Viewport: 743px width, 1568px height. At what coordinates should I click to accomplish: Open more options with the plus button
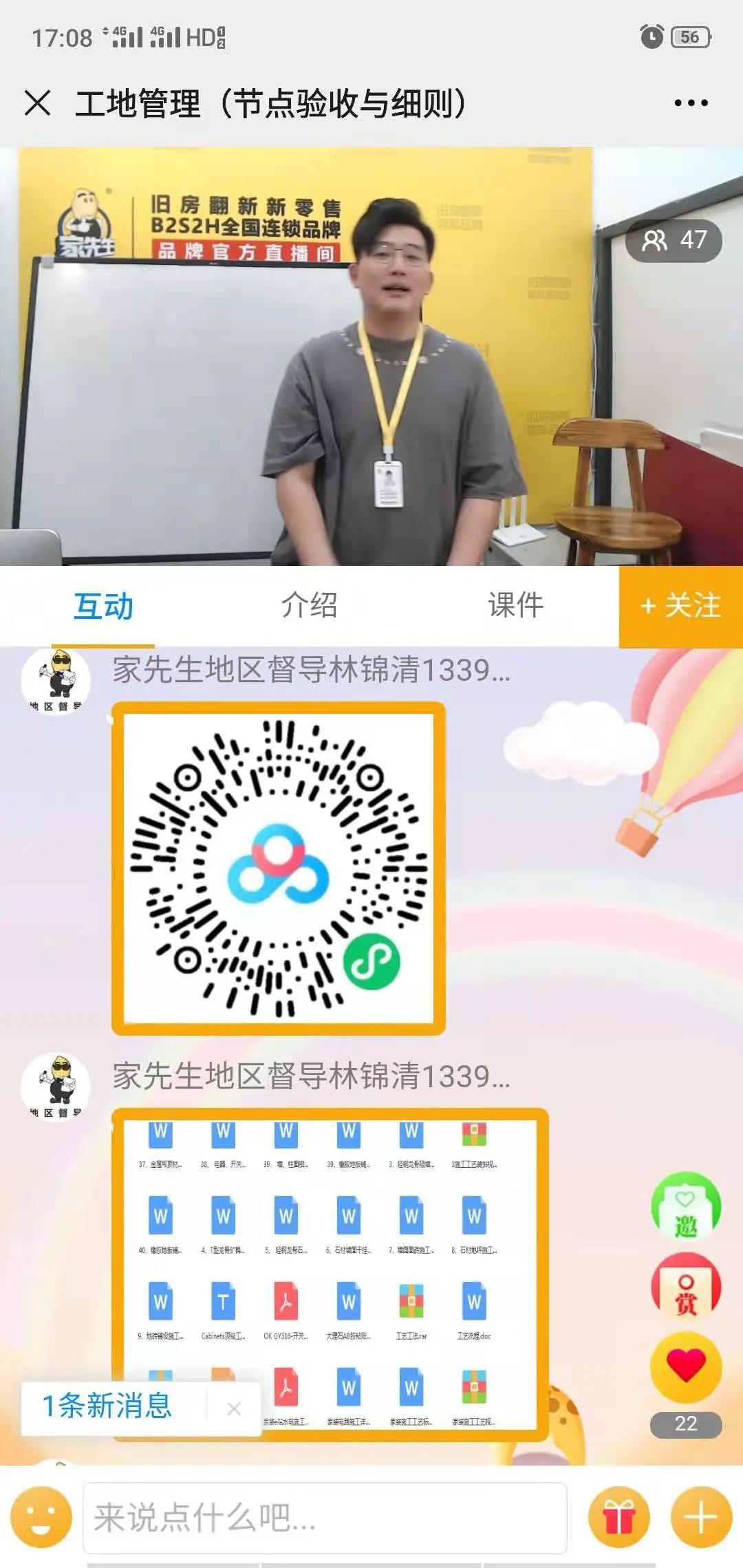click(x=701, y=1517)
